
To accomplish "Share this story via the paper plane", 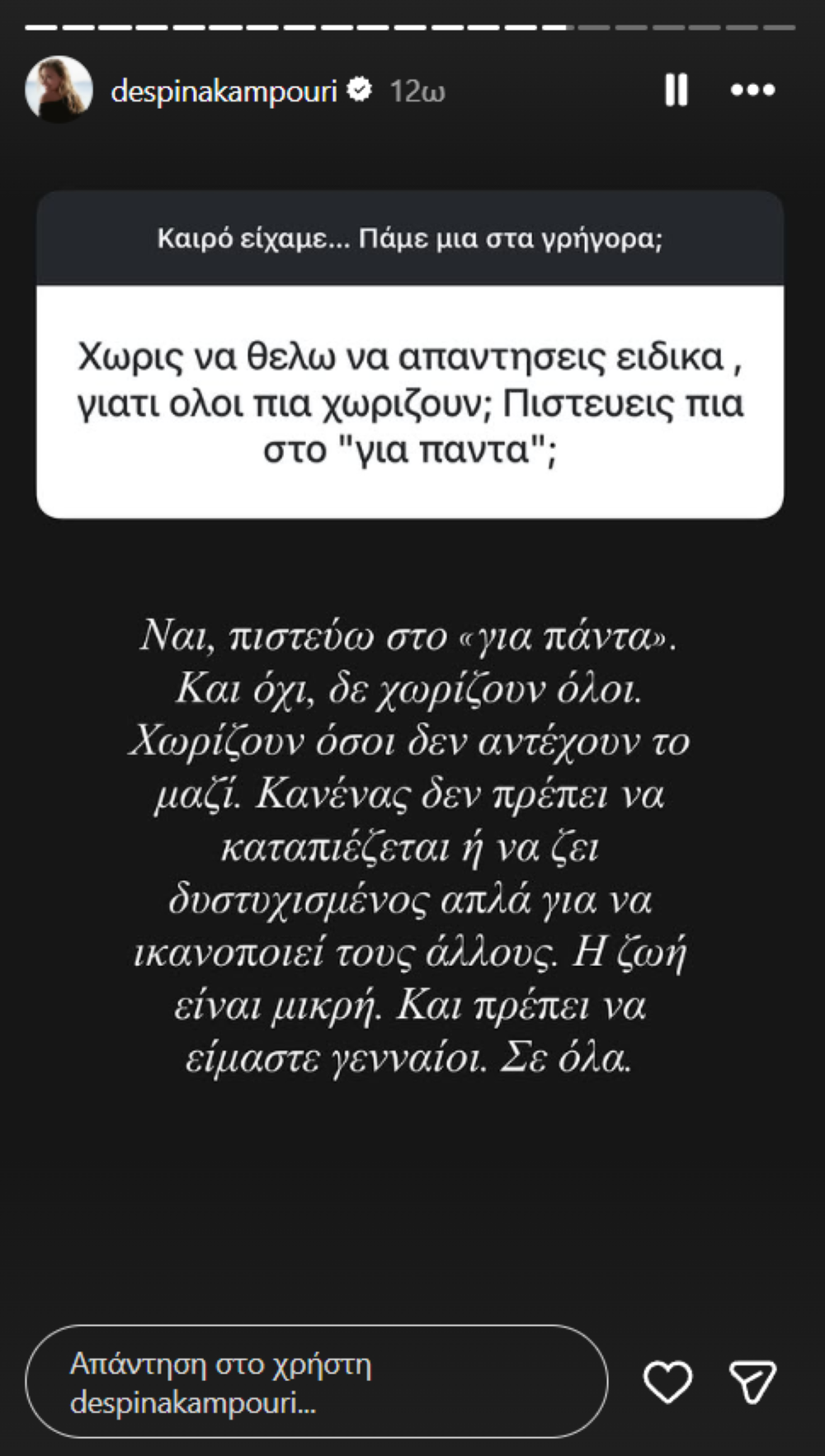I will (752, 1382).
